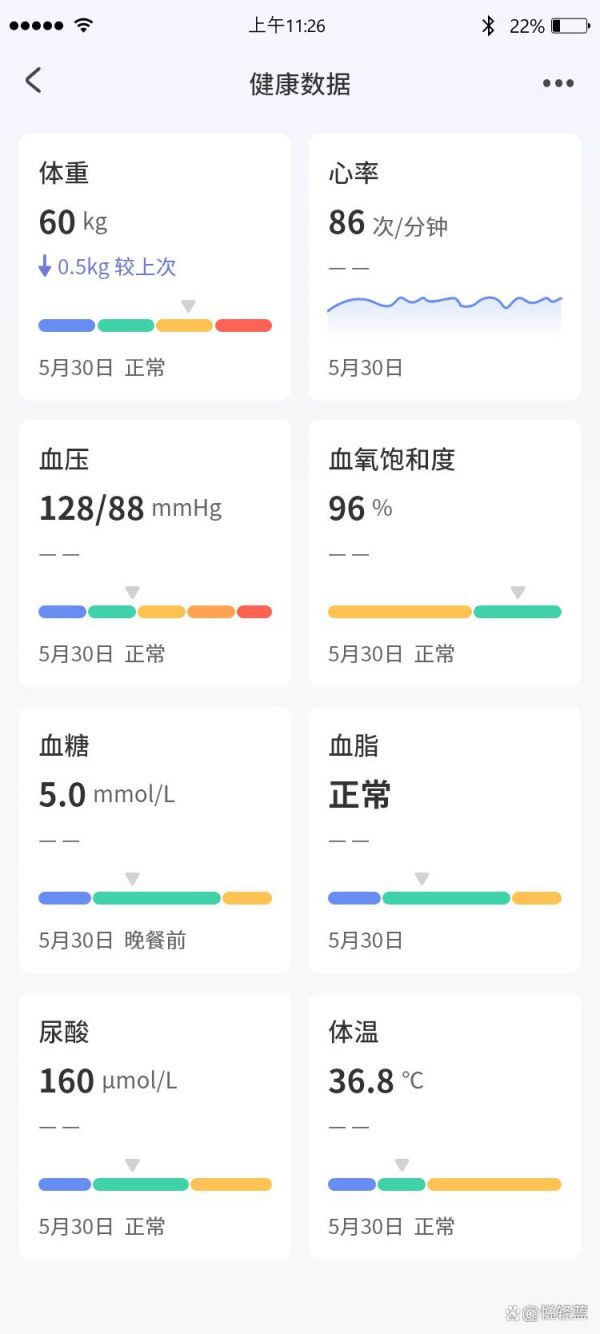This screenshot has height=1334, width=600.
Task: Go back using the top-left arrow
Action: (x=34, y=81)
